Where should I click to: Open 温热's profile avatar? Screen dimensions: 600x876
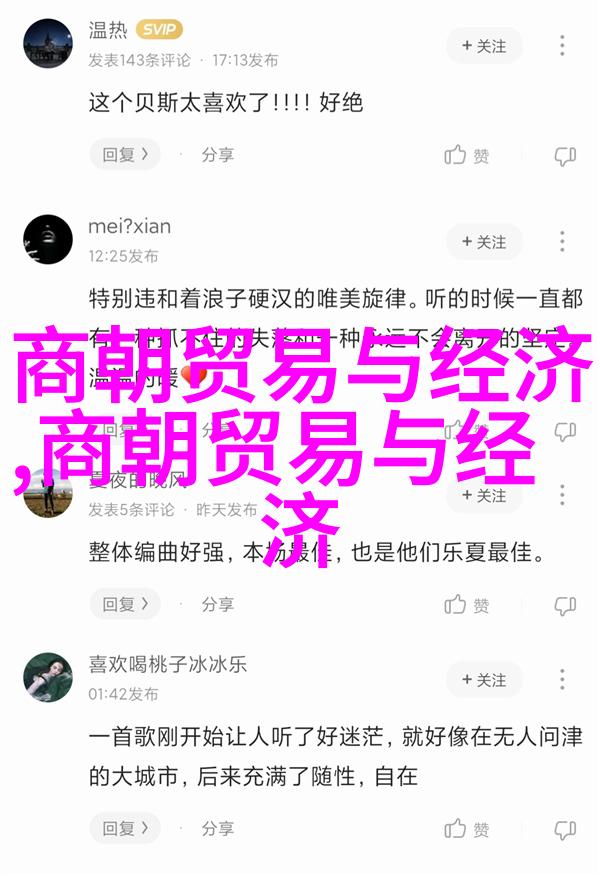coord(48,45)
